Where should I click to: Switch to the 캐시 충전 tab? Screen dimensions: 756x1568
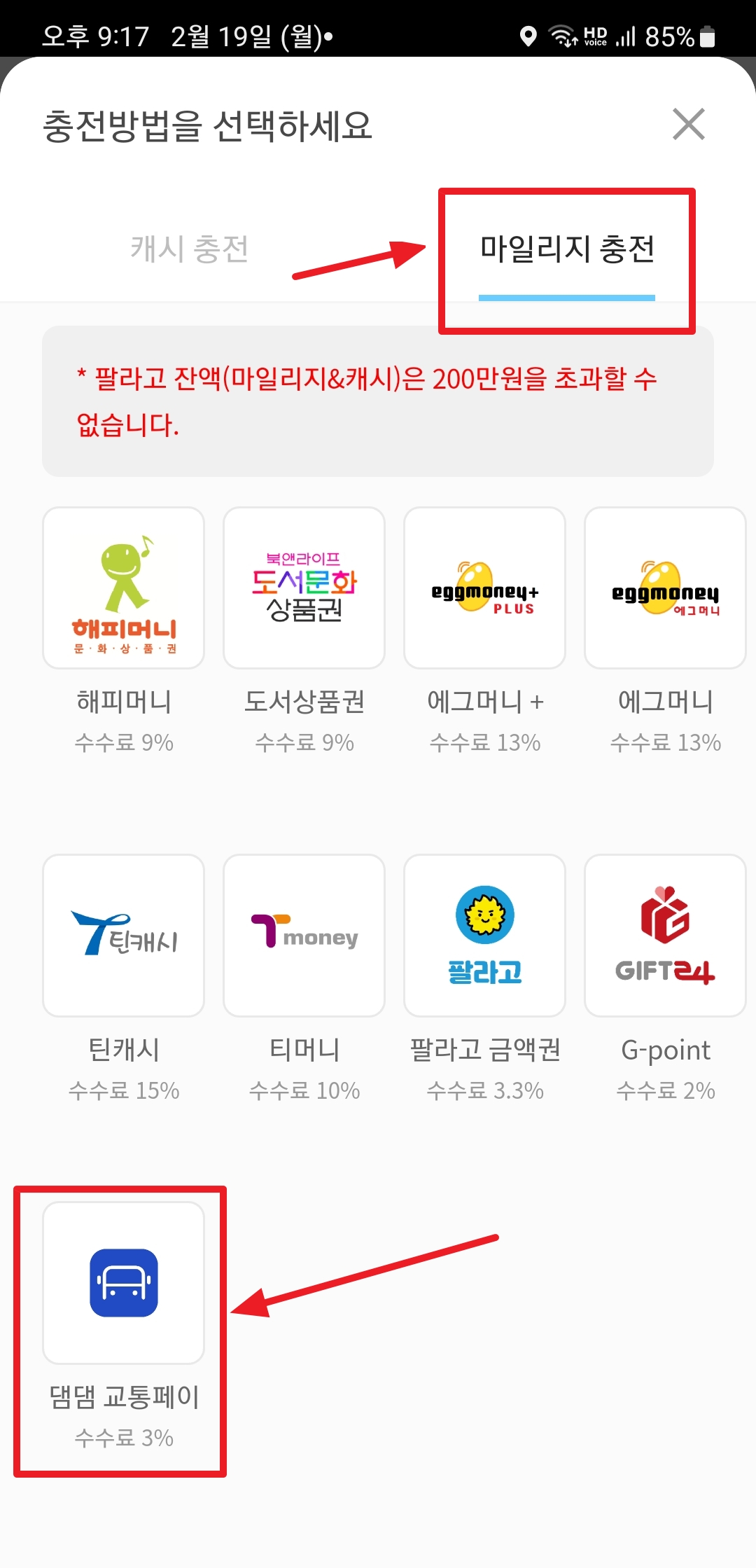[x=190, y=249]
